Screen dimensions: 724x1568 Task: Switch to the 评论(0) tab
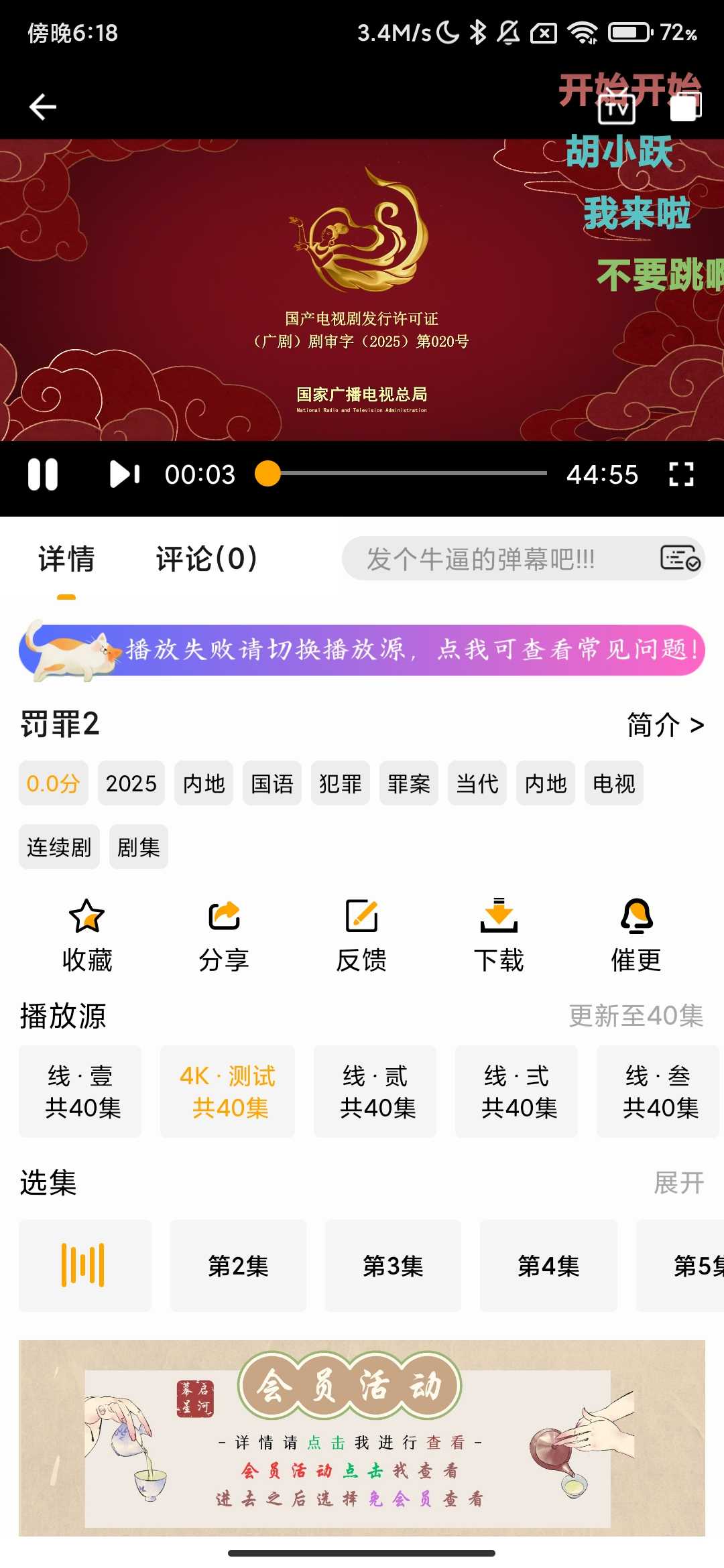pos(206,559)
